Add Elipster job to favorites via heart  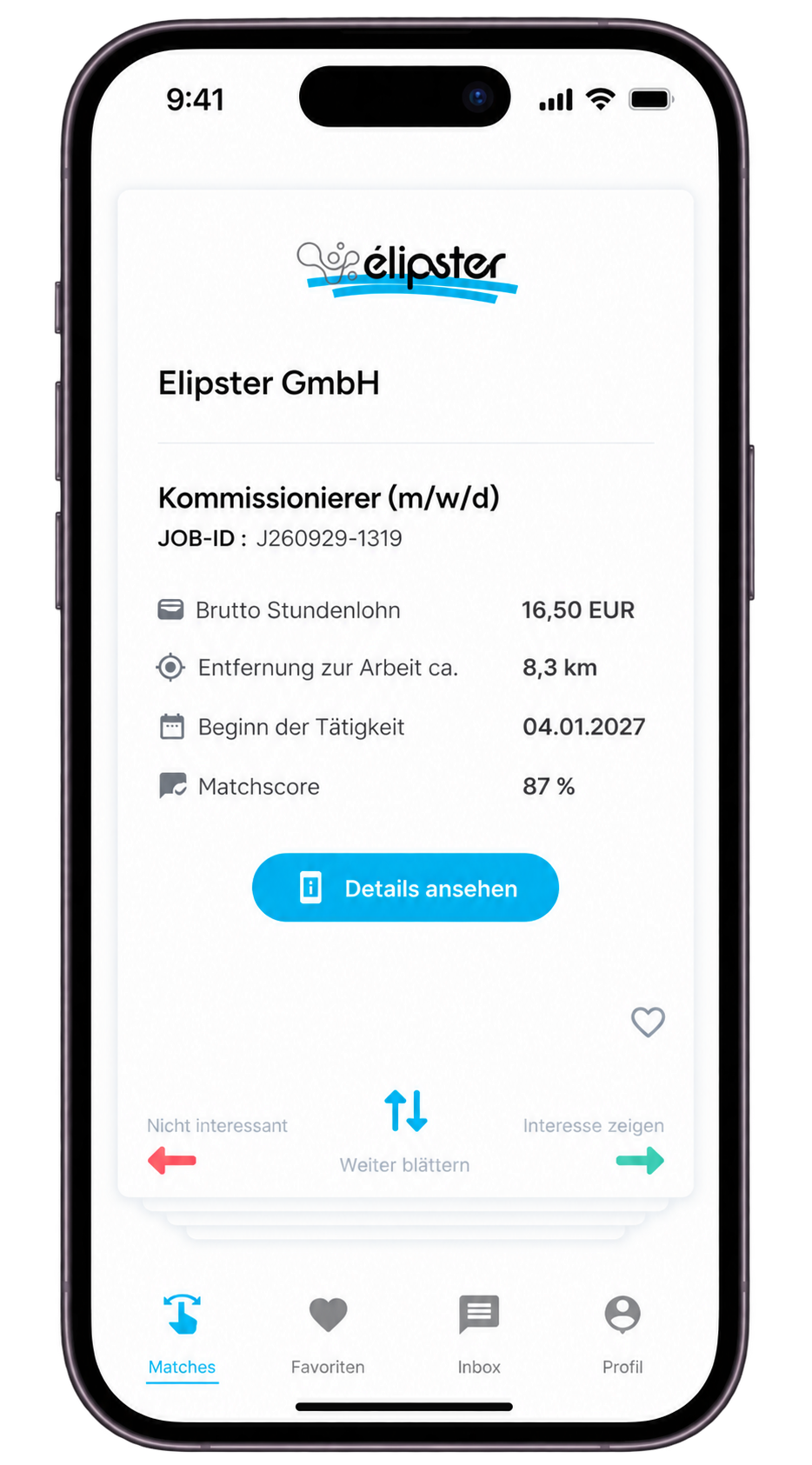pos(648,1022)
